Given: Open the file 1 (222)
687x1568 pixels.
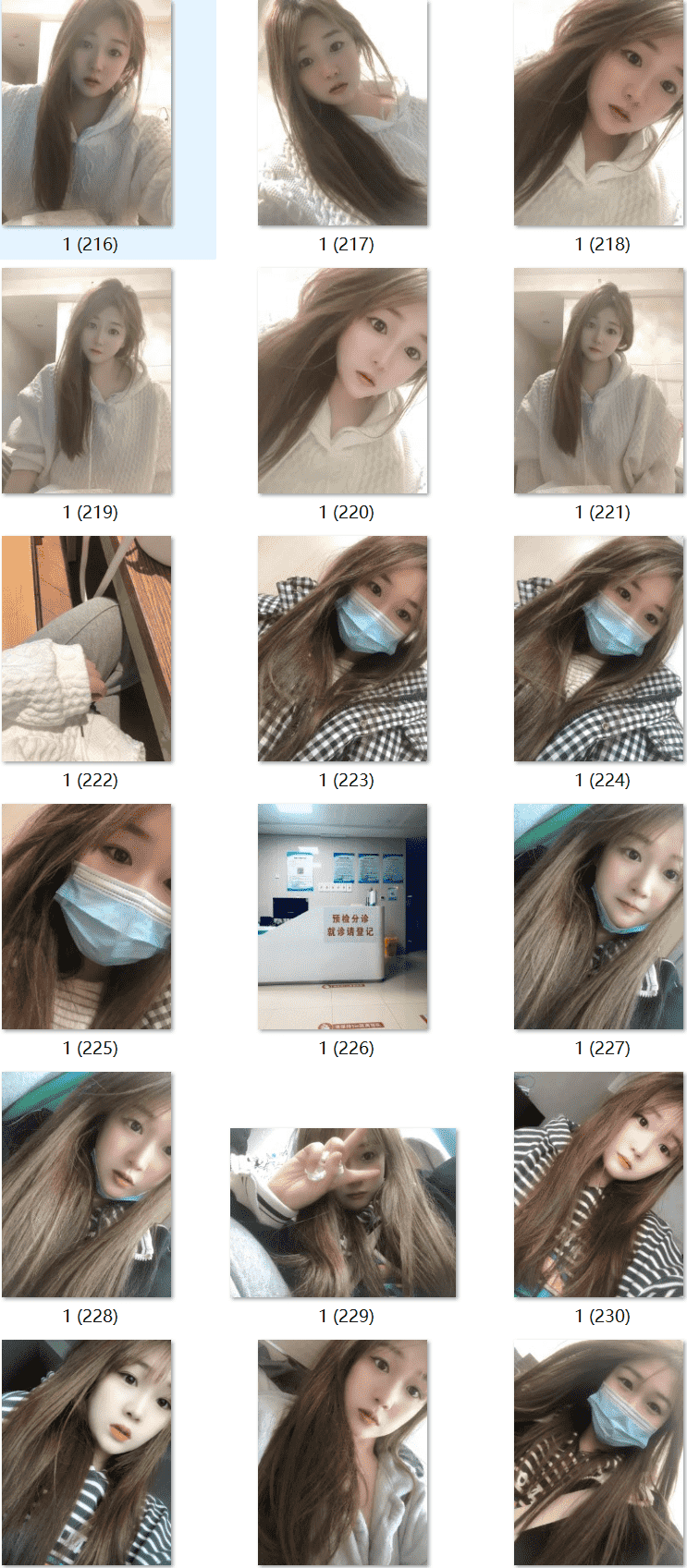Looking at the screenshot, I should coord(87,649).
